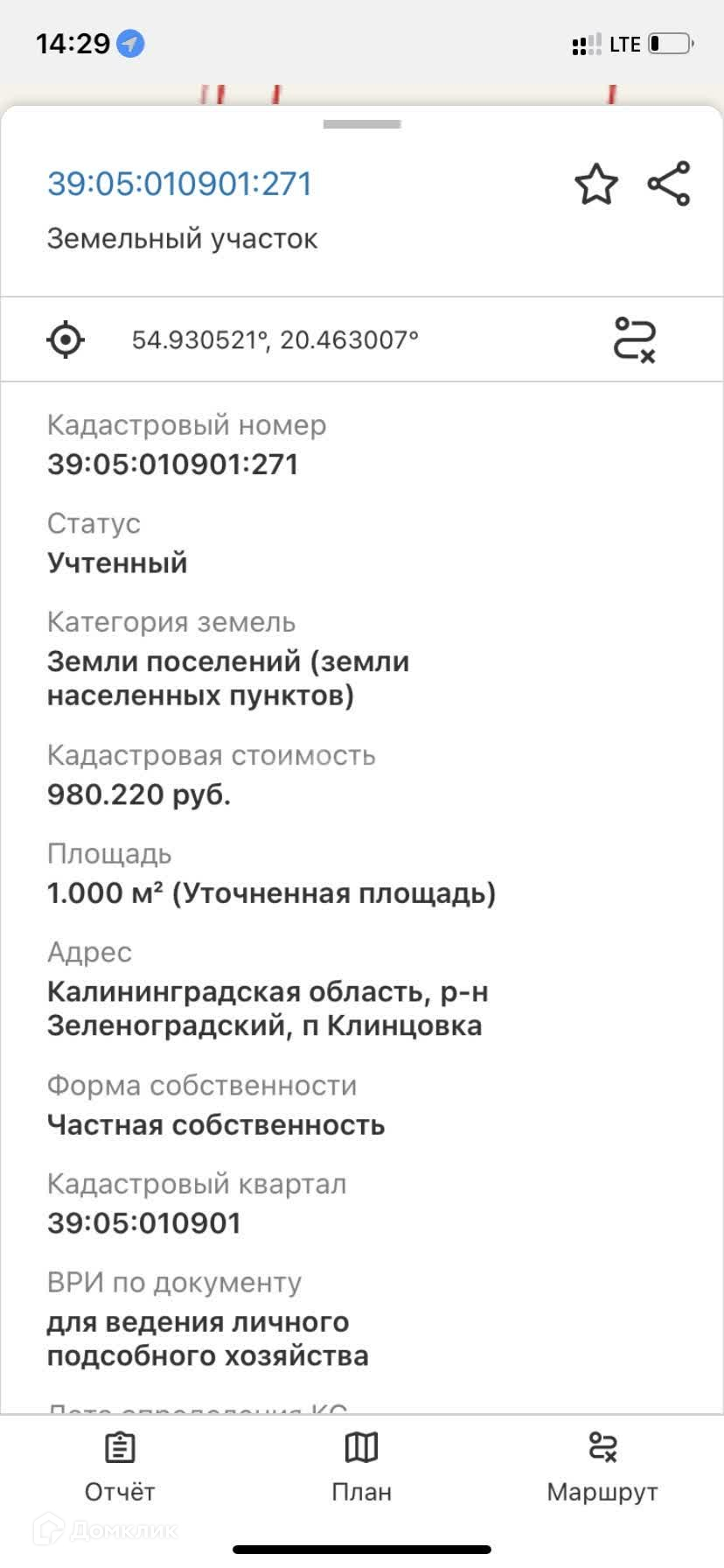Open cadastral number link 39:05:010901:271
Viewport: 724px width, 1568px height.
179,184
